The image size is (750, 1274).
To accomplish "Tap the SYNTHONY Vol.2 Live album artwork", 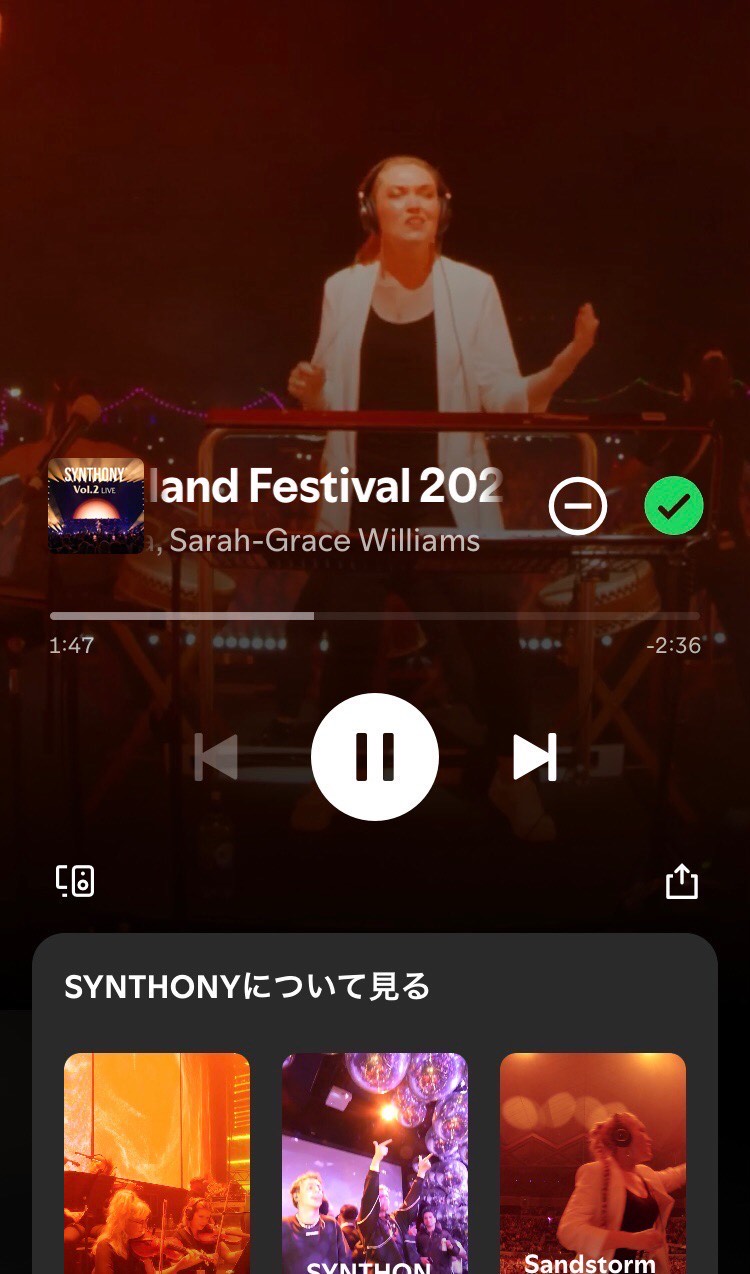I will tap(96, 506).
